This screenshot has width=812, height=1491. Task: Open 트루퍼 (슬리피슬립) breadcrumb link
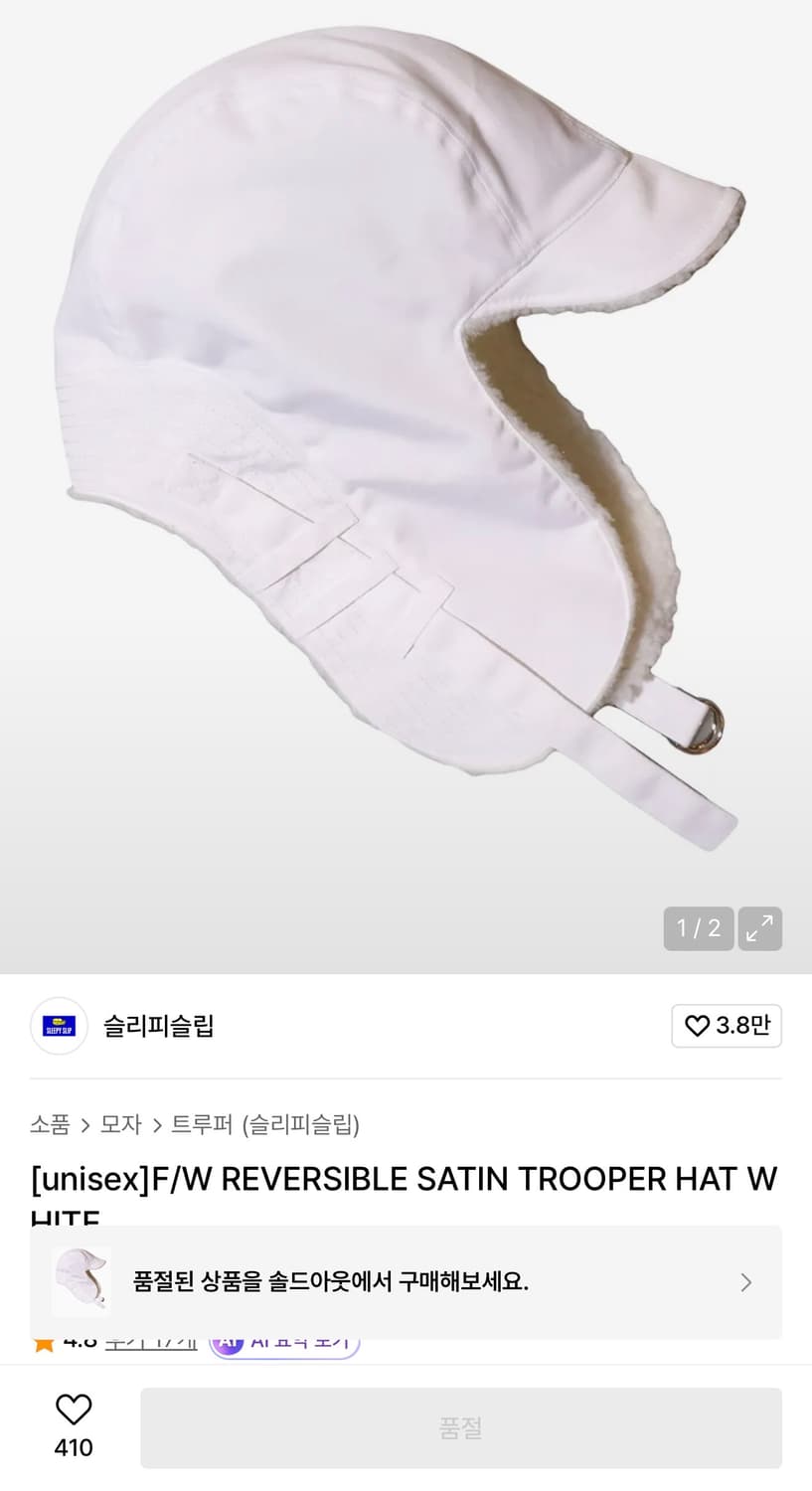coord(264,1125)
